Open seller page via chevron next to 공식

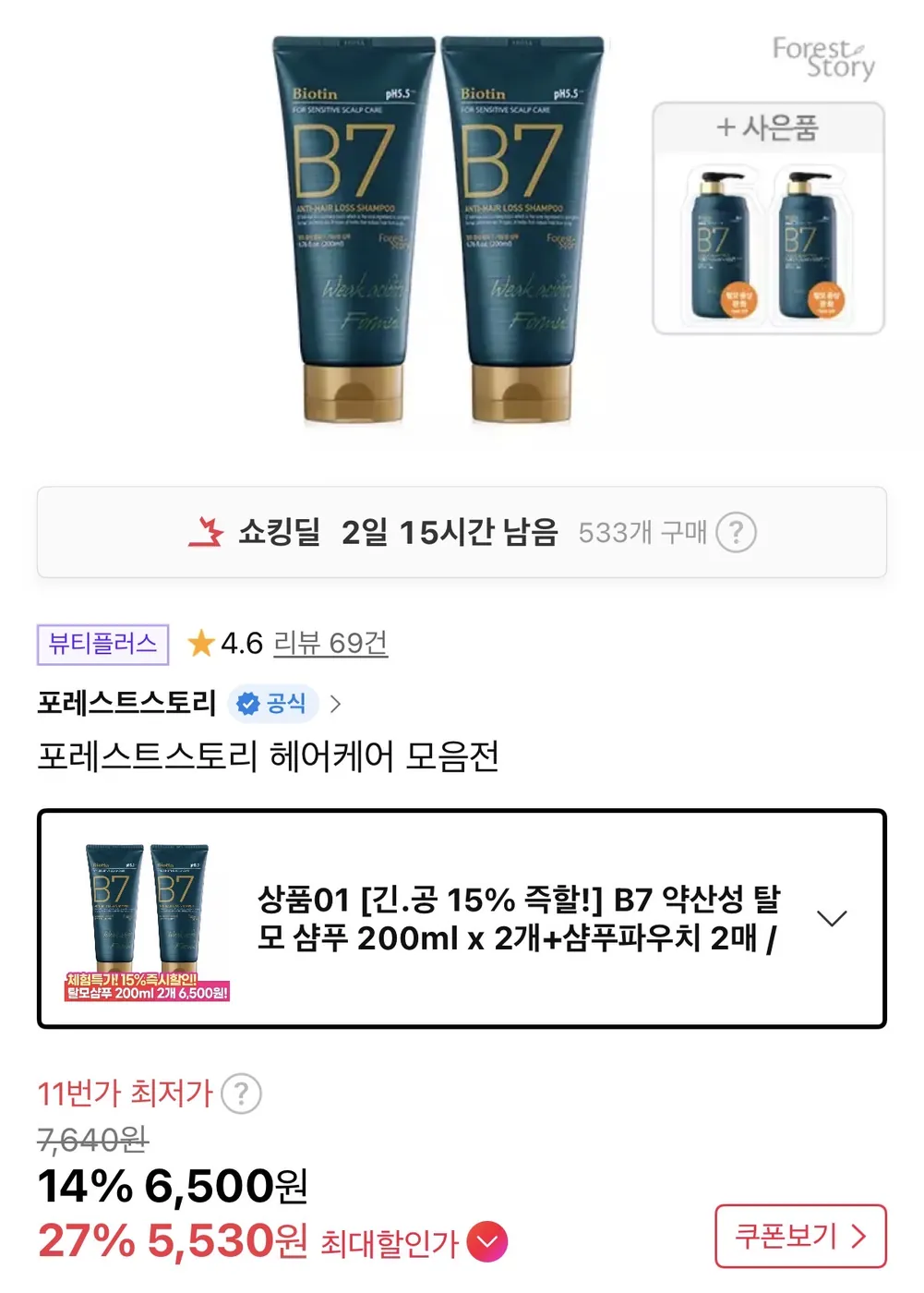[334, 703]
